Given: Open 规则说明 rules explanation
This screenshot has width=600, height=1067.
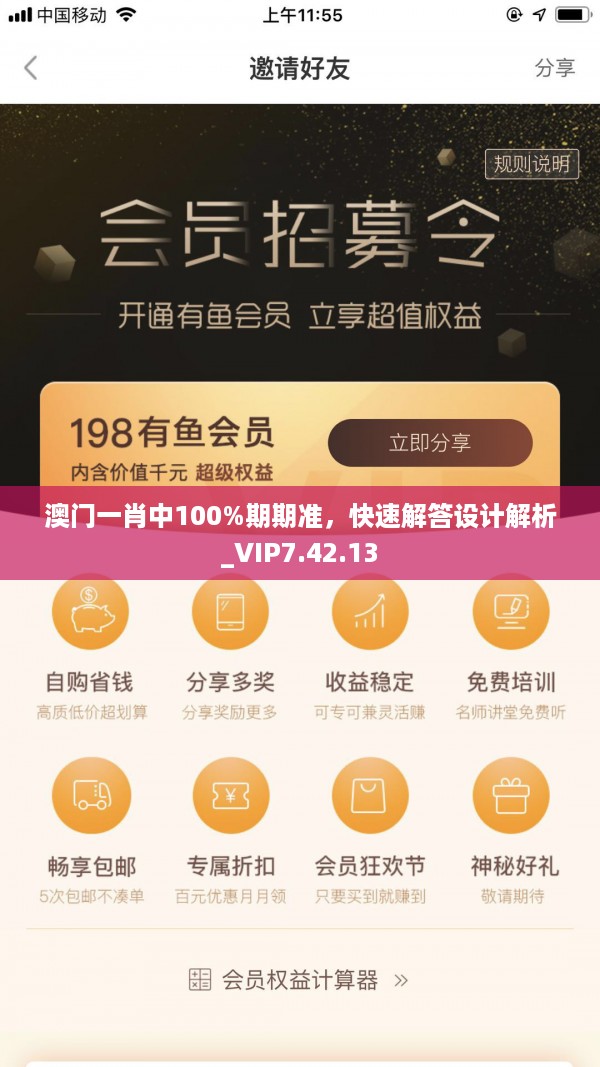Looking at the screenshot, I should pyautogui.click(x=531, y=164).
